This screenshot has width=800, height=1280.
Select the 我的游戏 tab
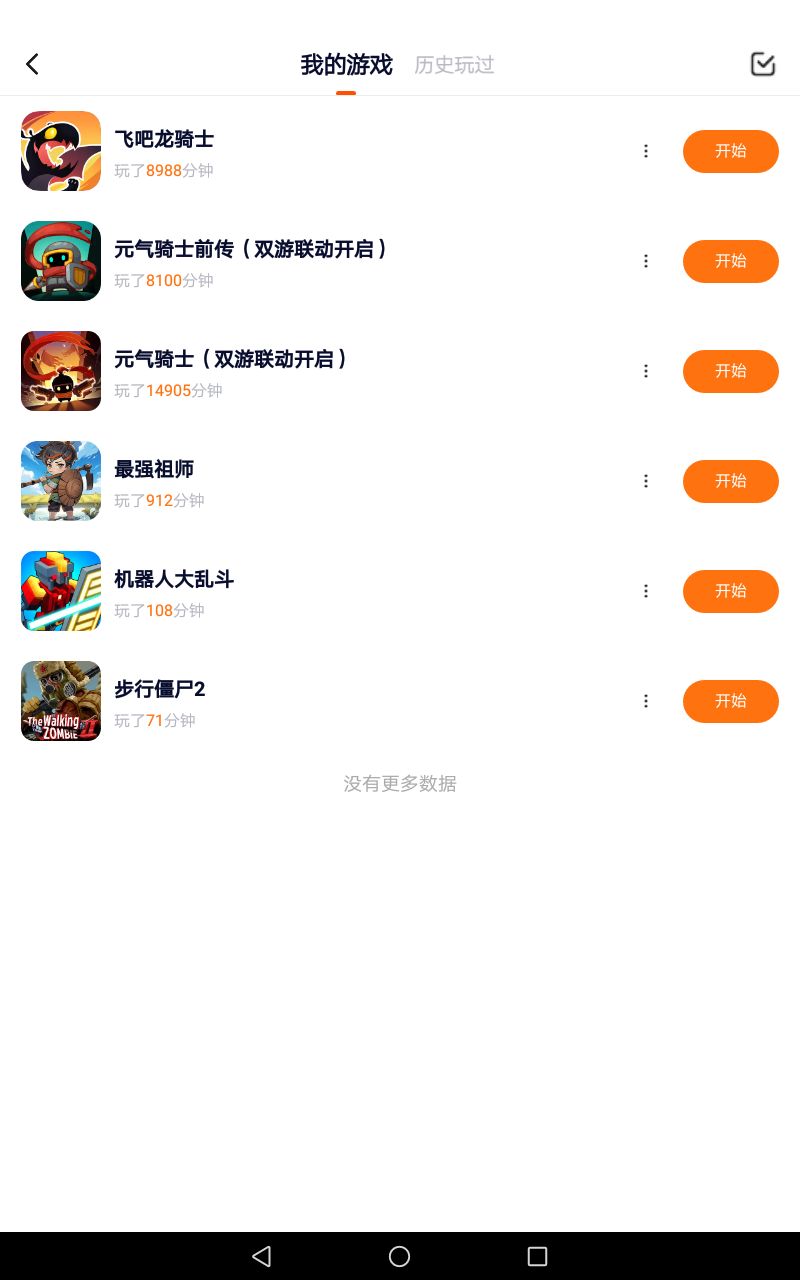346,65
